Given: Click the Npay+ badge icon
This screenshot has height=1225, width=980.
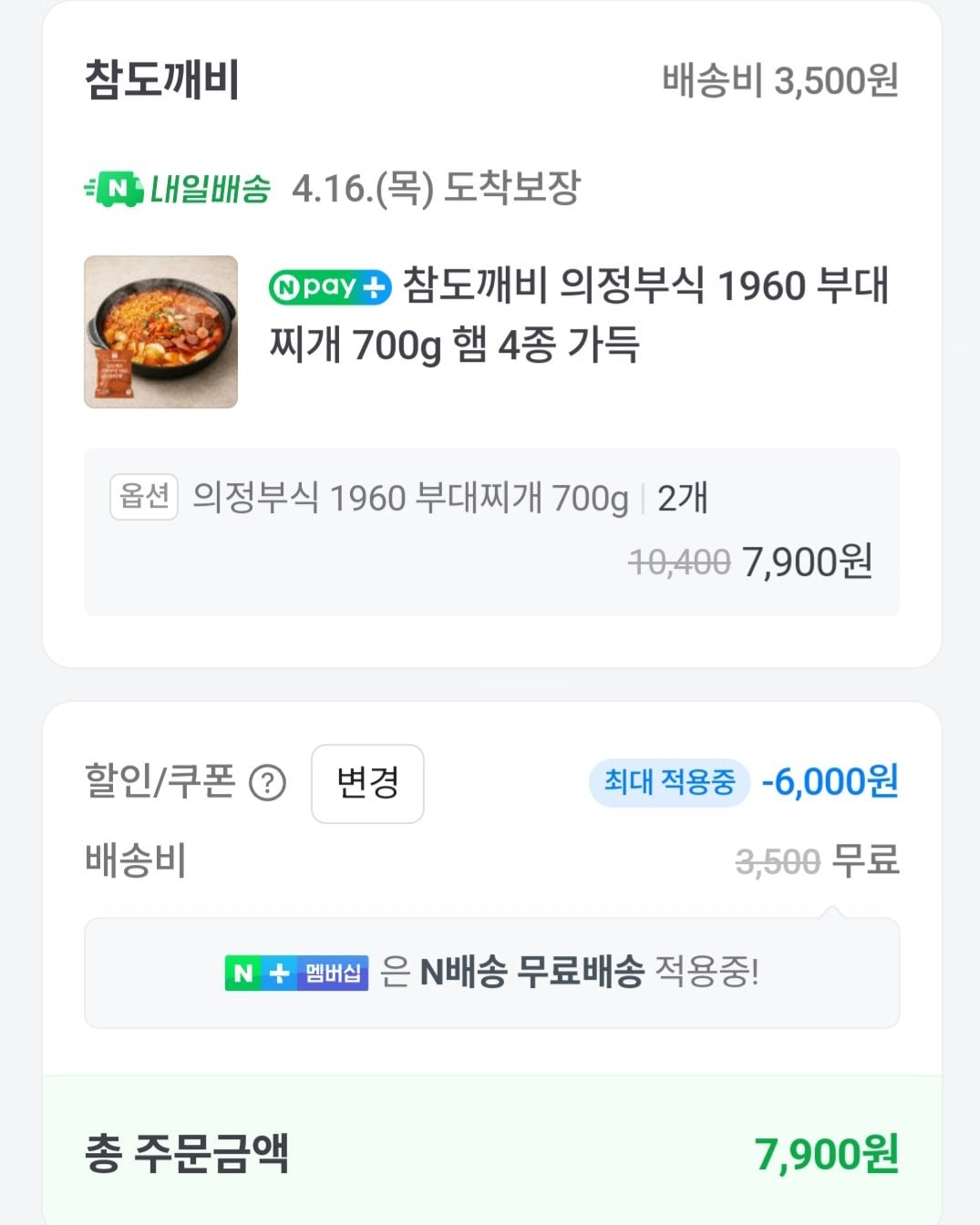Looking at the screenshot, I should [330, 287].
